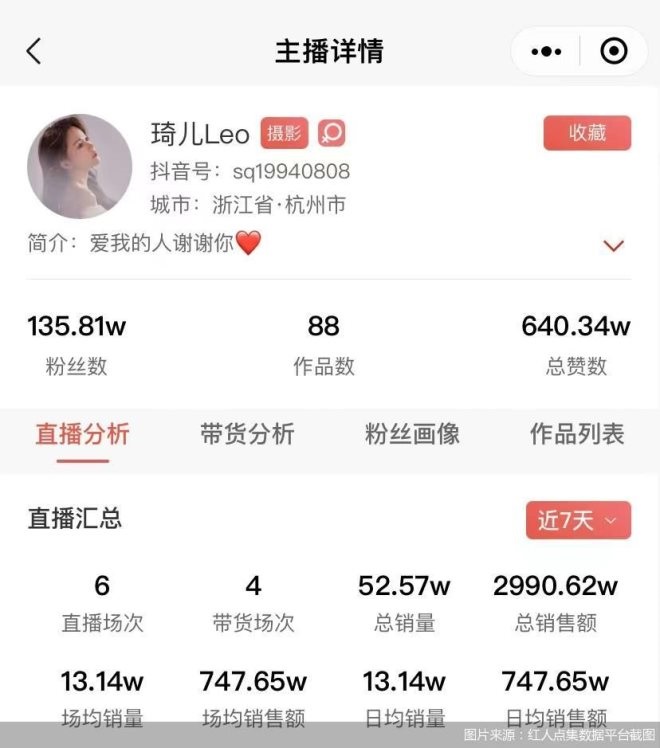Close the mini program with the circle button
Viewport: 660px width, 748px height.
(x=613, y=51)
